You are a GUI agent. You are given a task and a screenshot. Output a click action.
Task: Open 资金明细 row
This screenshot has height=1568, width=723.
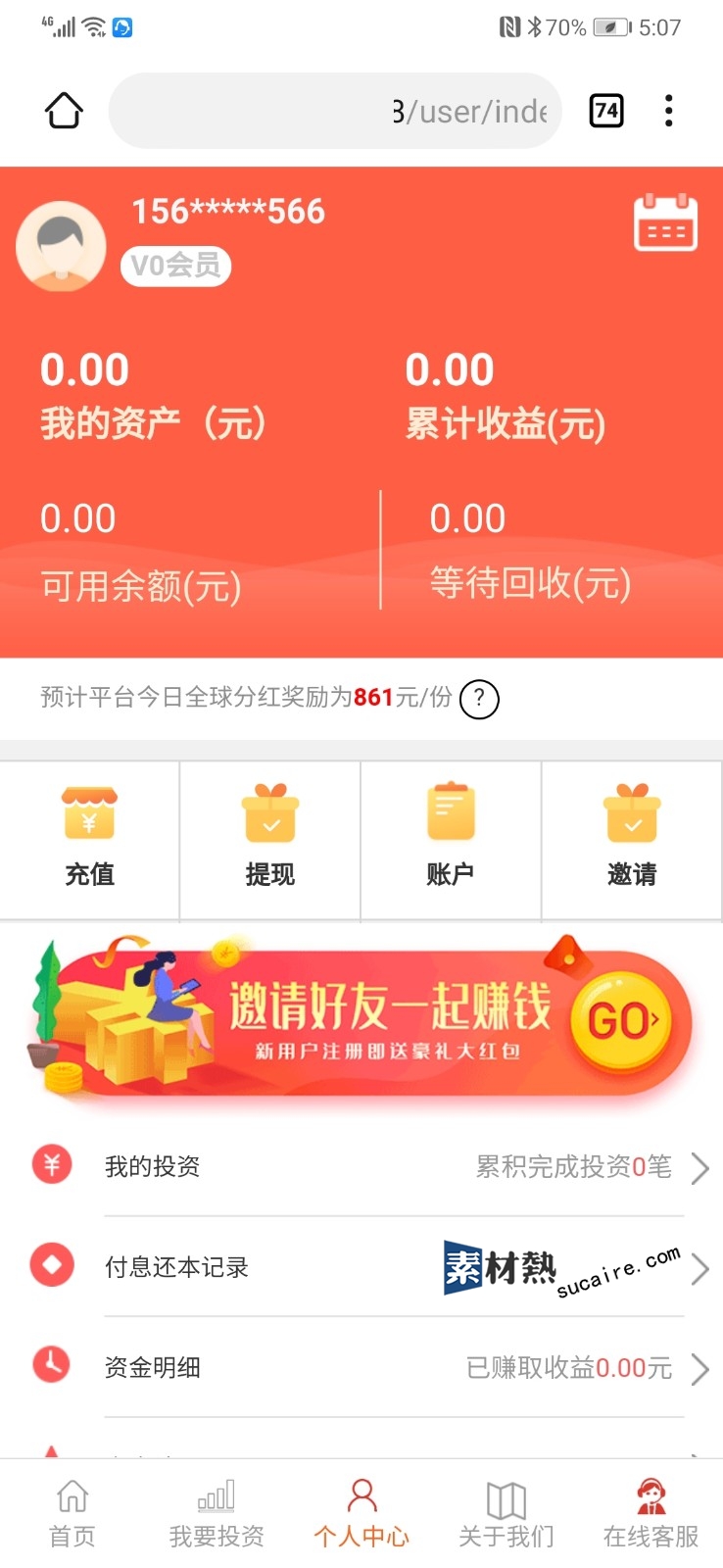pos(361,1366)
